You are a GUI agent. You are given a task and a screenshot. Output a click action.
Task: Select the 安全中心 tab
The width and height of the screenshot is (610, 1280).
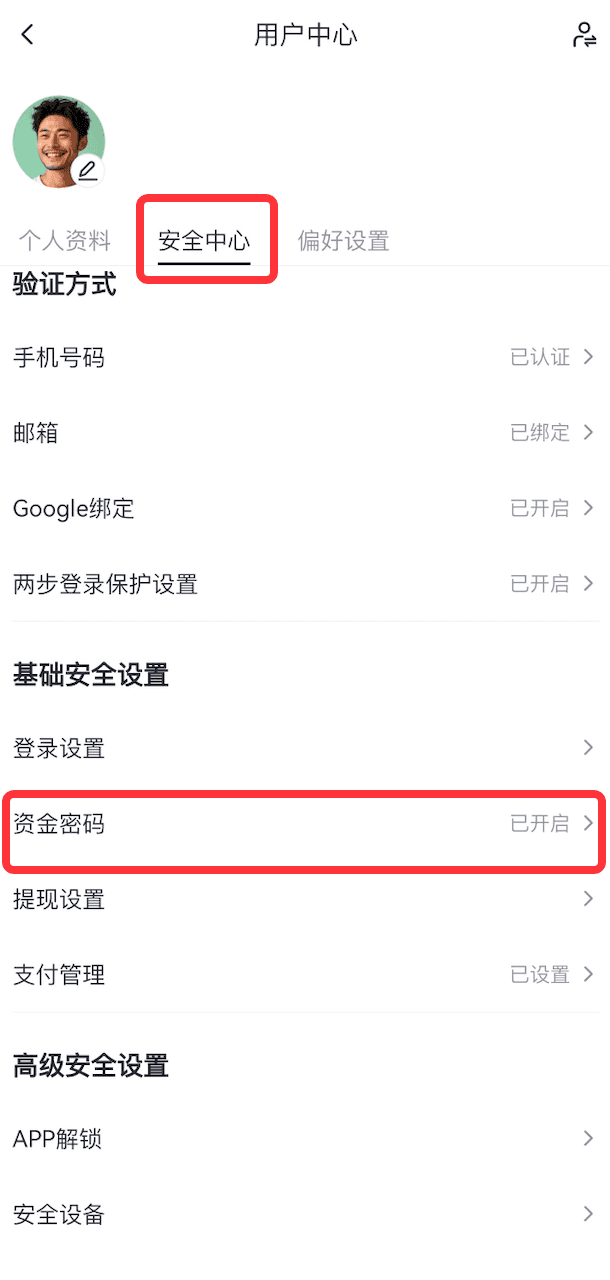tap(205, 241)
